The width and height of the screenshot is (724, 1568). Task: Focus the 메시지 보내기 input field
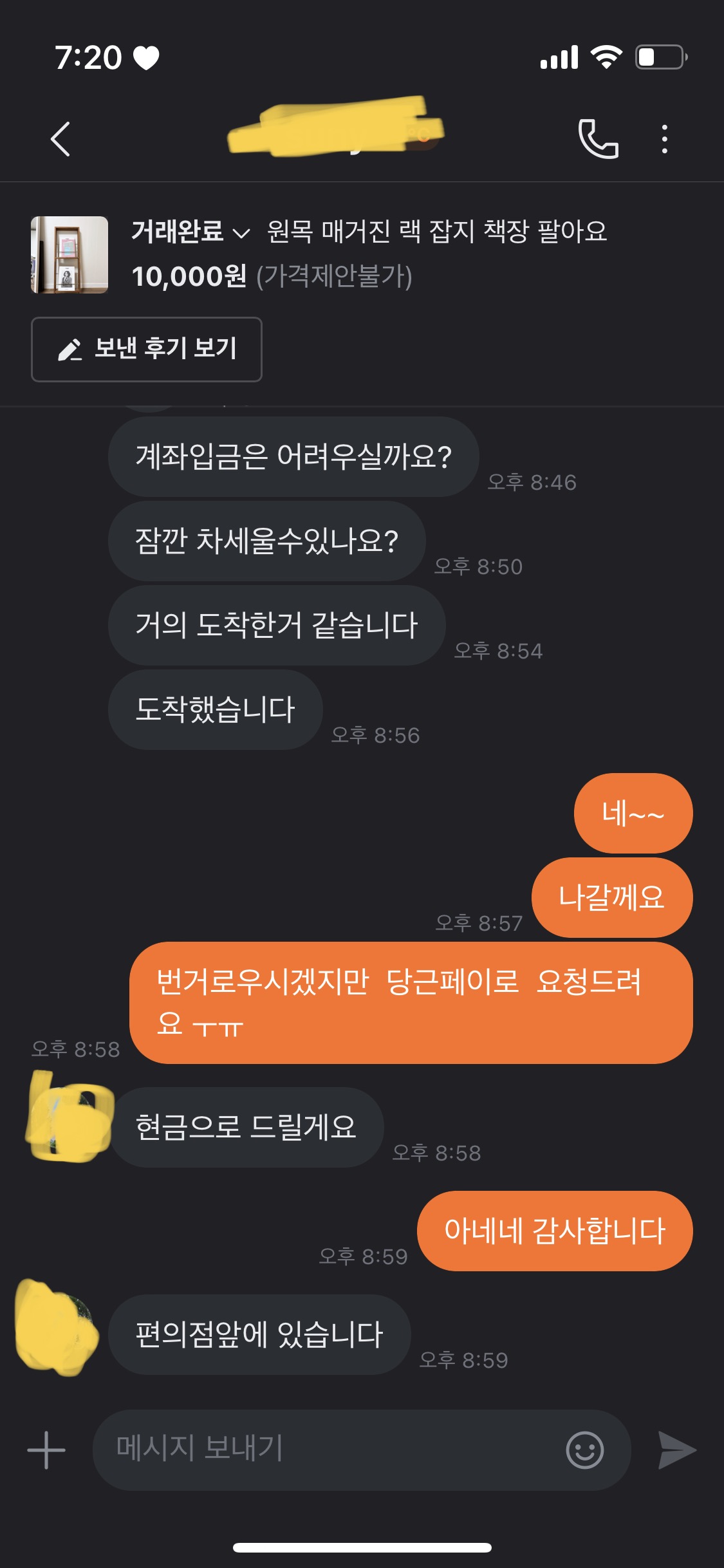point(328,1450)
